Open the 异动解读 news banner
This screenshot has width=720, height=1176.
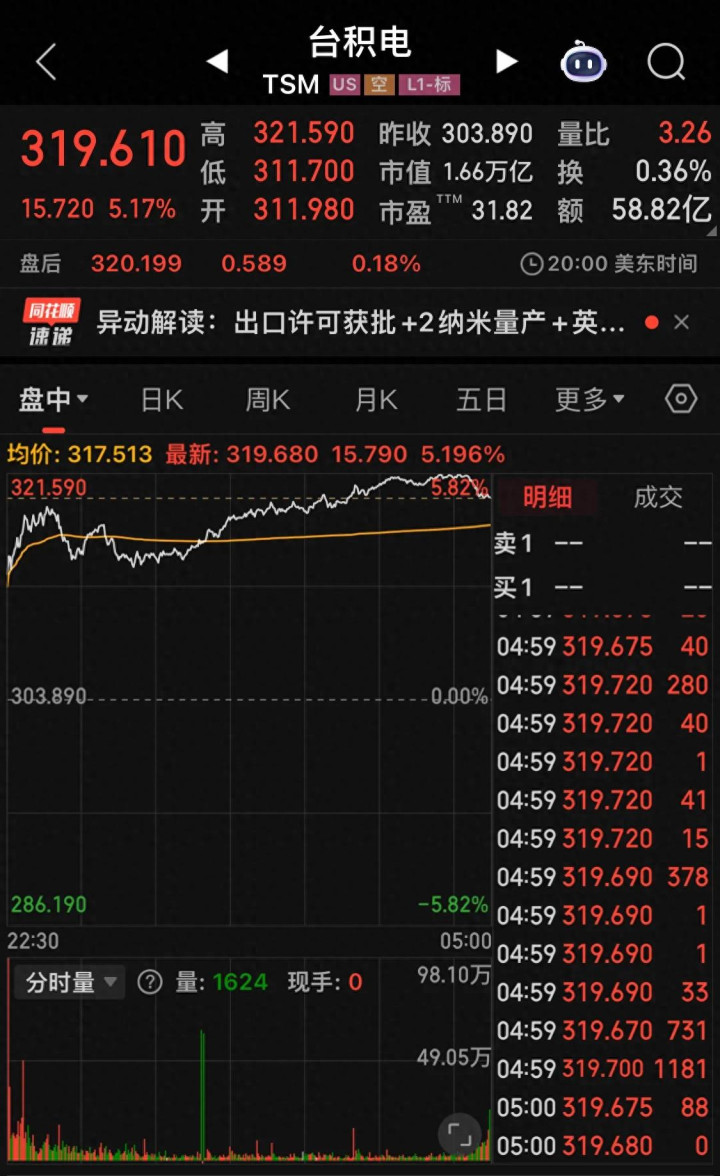click(x=360, y=322)
